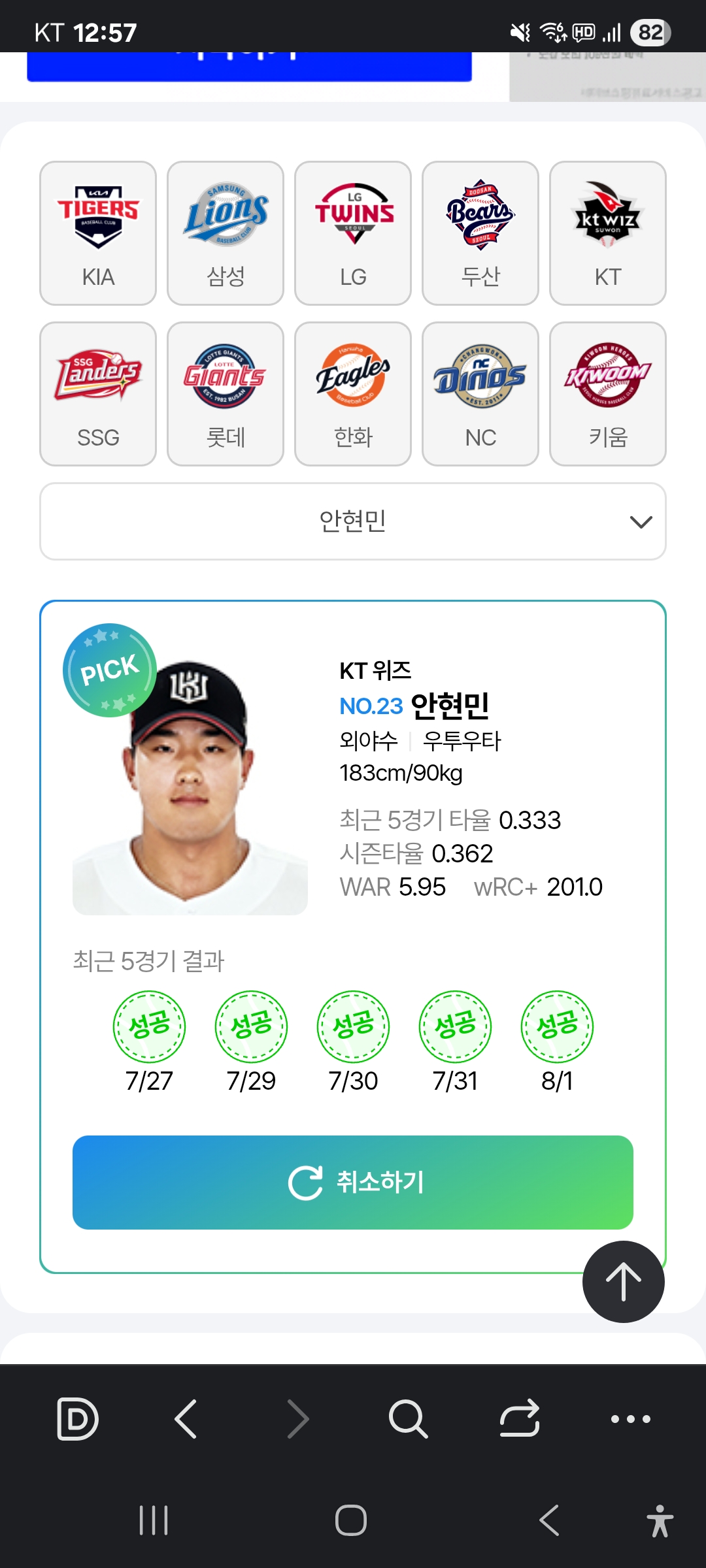Screen dimensions: 706x1568
Task: Tap 취소하기 to cancel the pick
Action: 353,1183
